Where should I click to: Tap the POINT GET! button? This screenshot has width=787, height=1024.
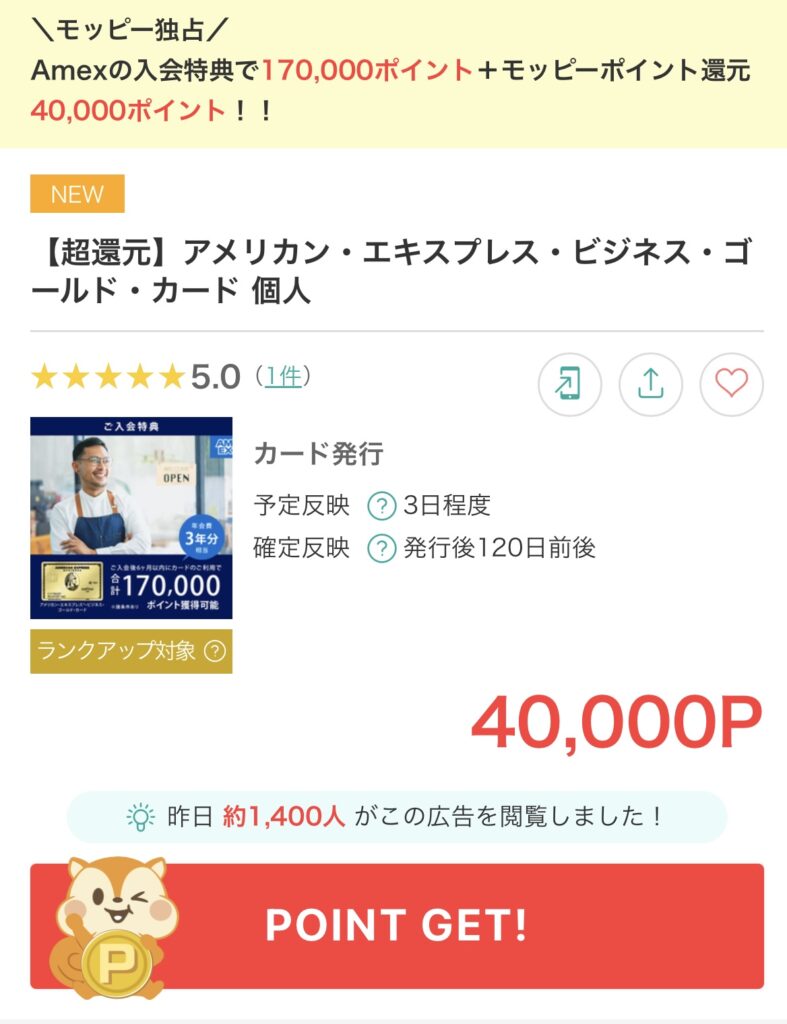(x=396, y=926)
